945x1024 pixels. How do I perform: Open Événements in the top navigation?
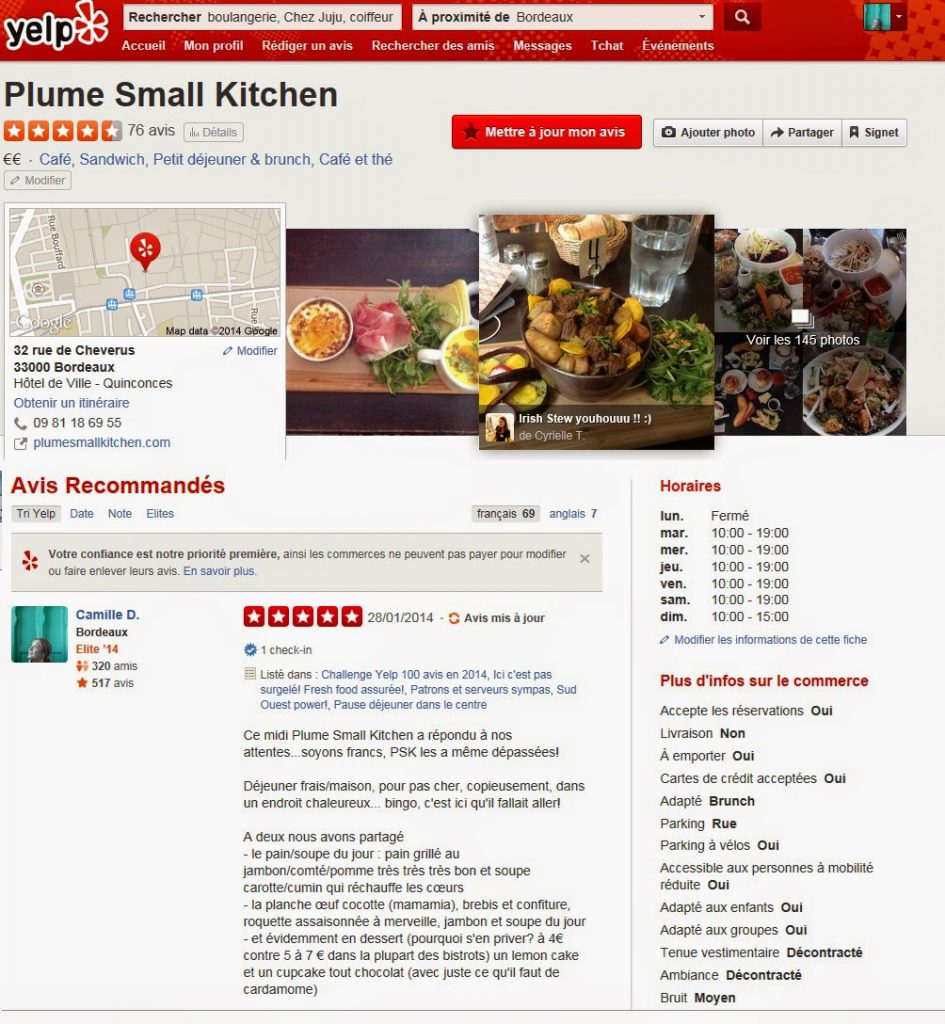pos(678,46)
